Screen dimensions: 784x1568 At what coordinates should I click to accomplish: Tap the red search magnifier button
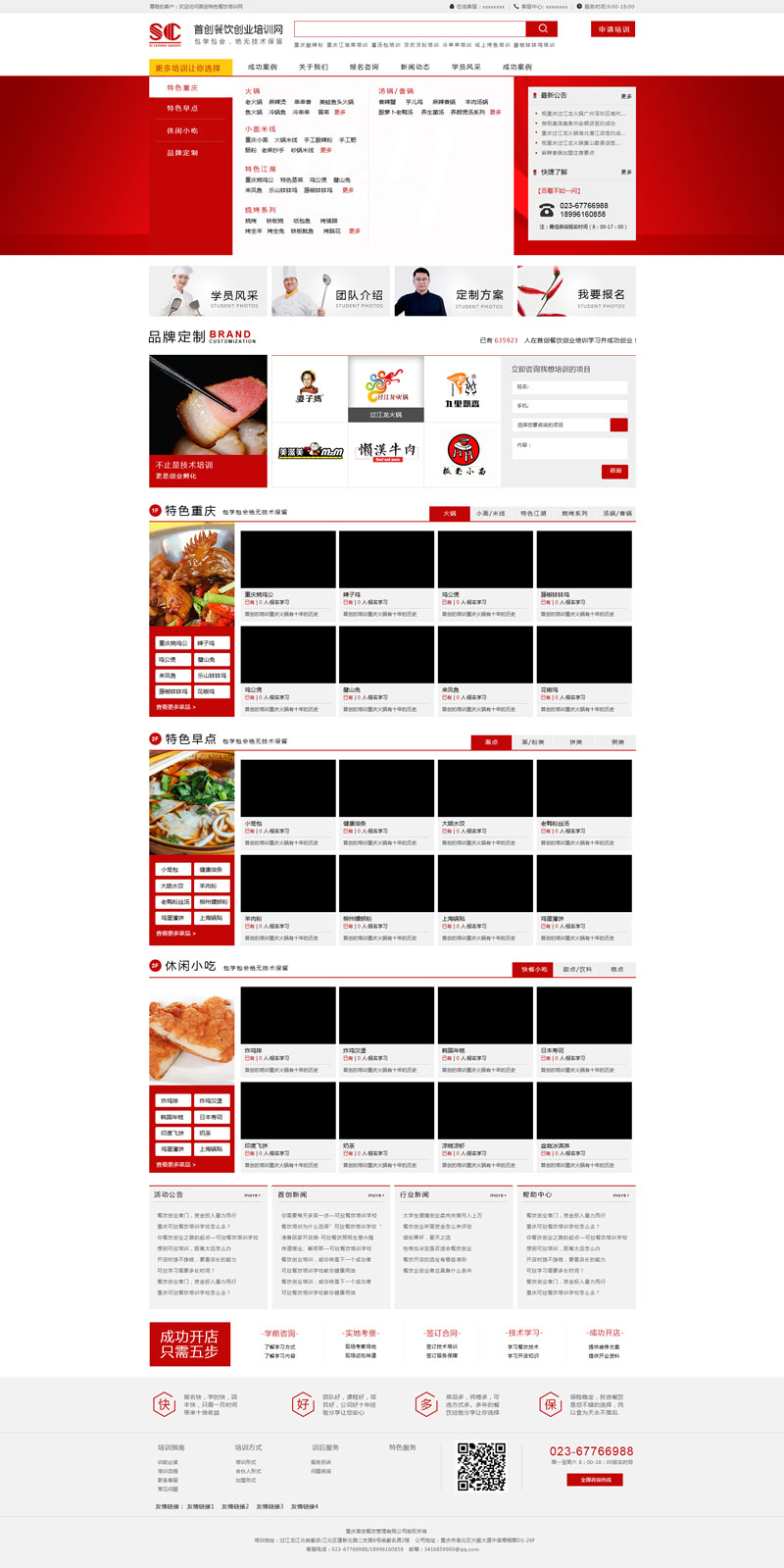(542, 29)
